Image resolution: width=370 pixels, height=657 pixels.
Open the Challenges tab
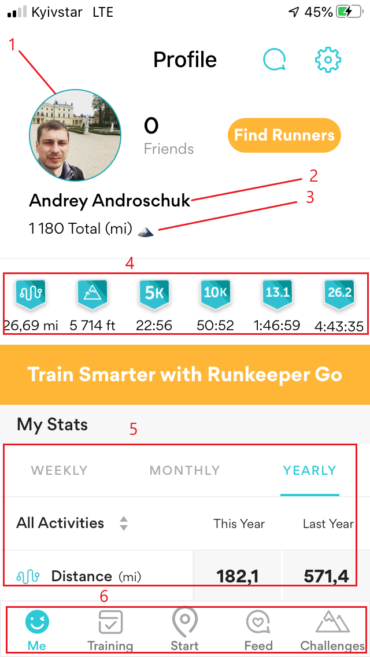(332, 630)
